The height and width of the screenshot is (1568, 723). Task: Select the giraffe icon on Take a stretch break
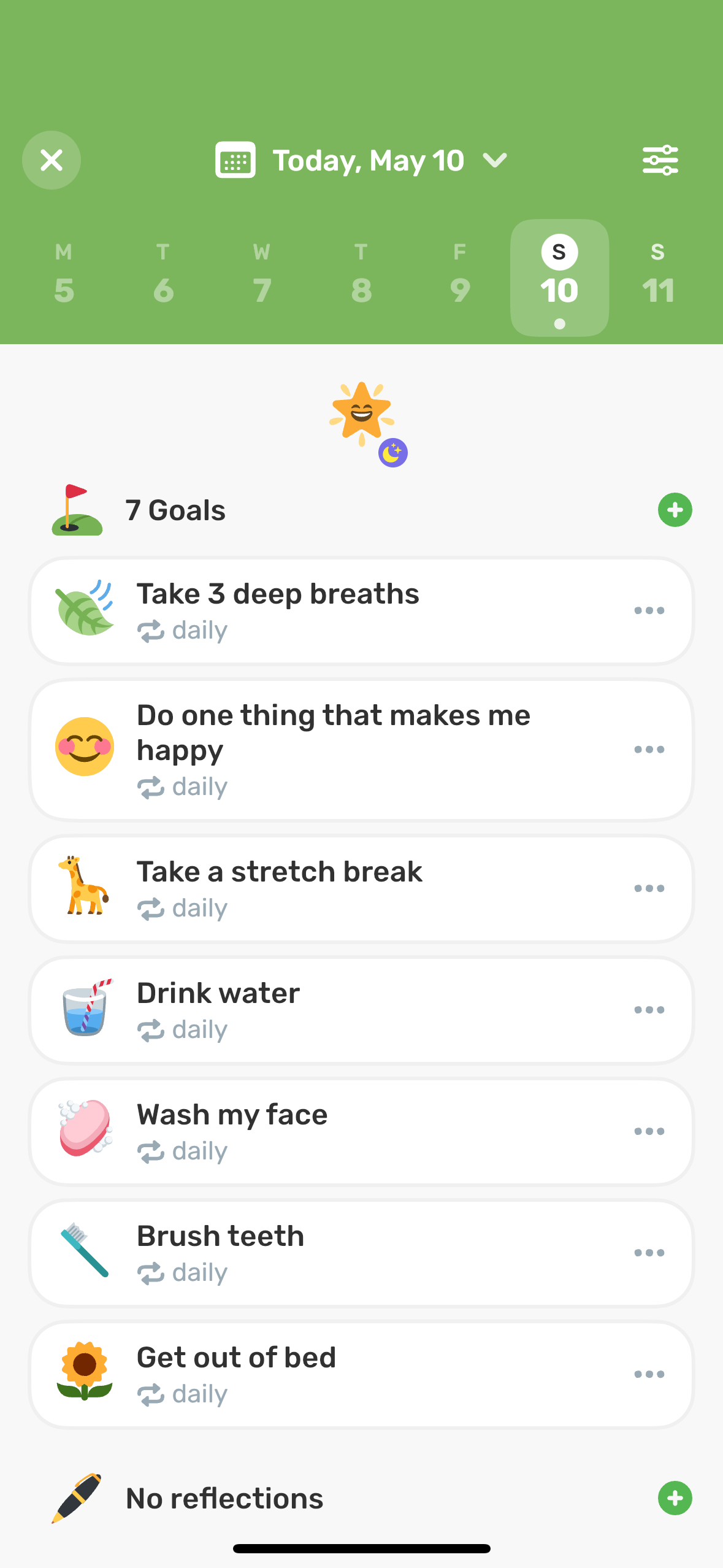tap(84, 888)
